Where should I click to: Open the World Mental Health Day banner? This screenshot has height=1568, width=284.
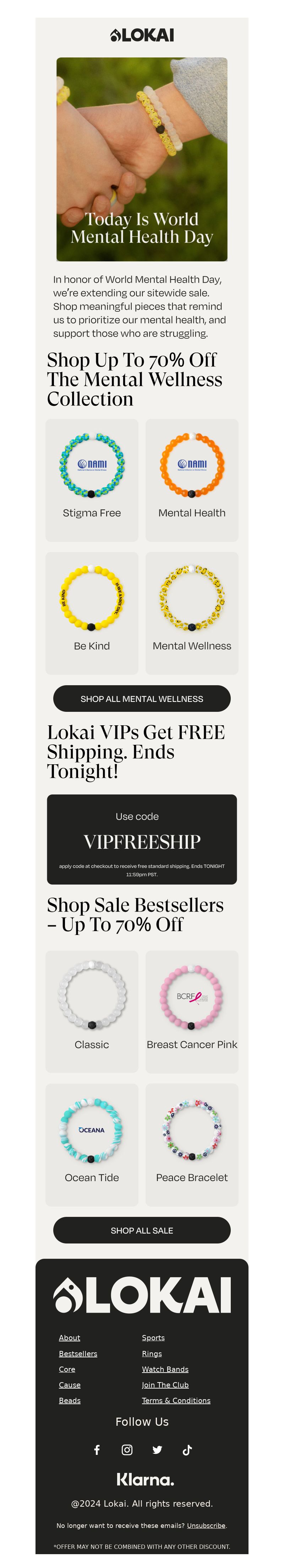(141, 160)
